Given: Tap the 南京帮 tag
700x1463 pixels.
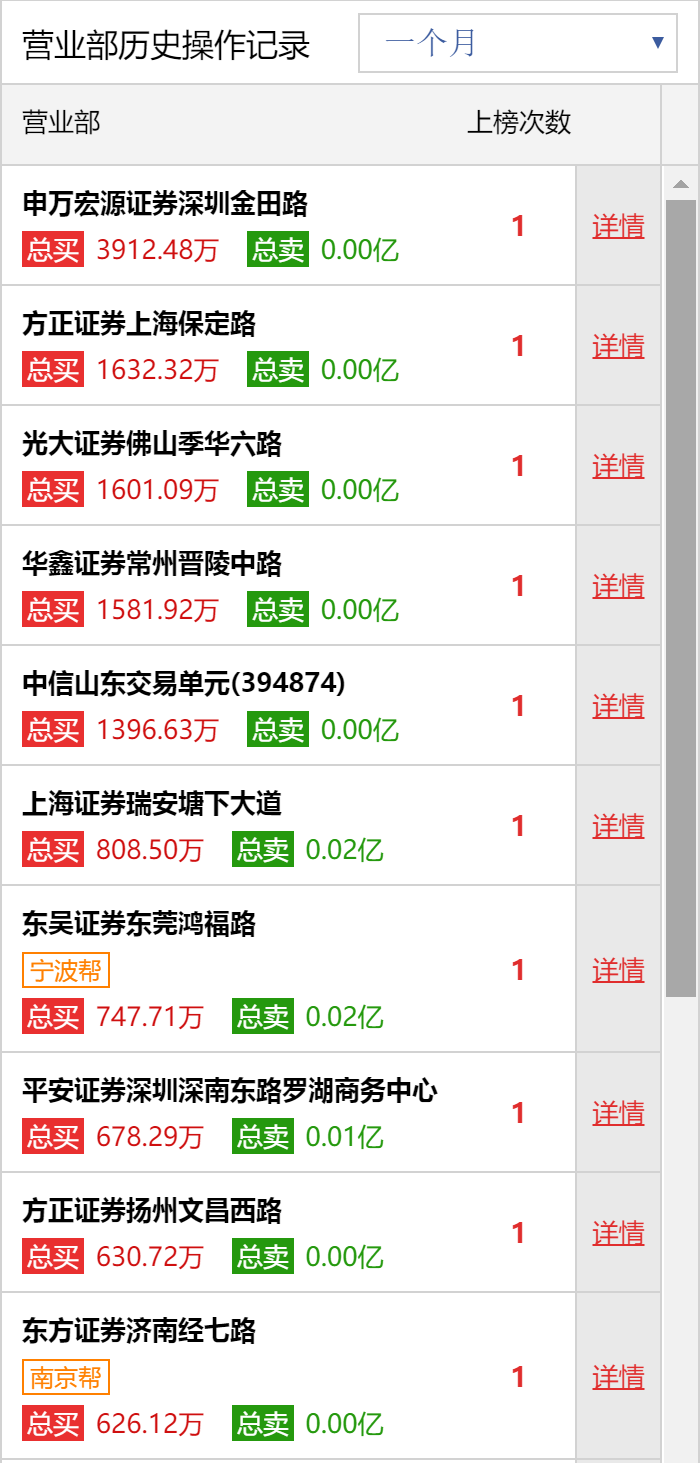Looking at the screenshot, I should point(66,1377).
